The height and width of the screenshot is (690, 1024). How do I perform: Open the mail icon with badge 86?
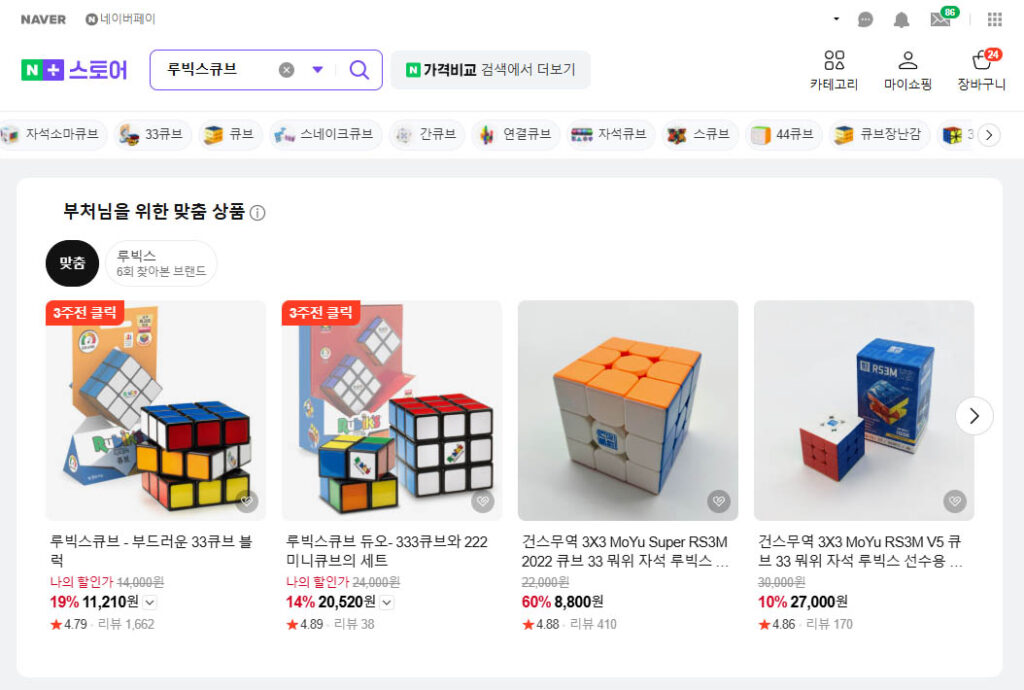pos(940,20)
